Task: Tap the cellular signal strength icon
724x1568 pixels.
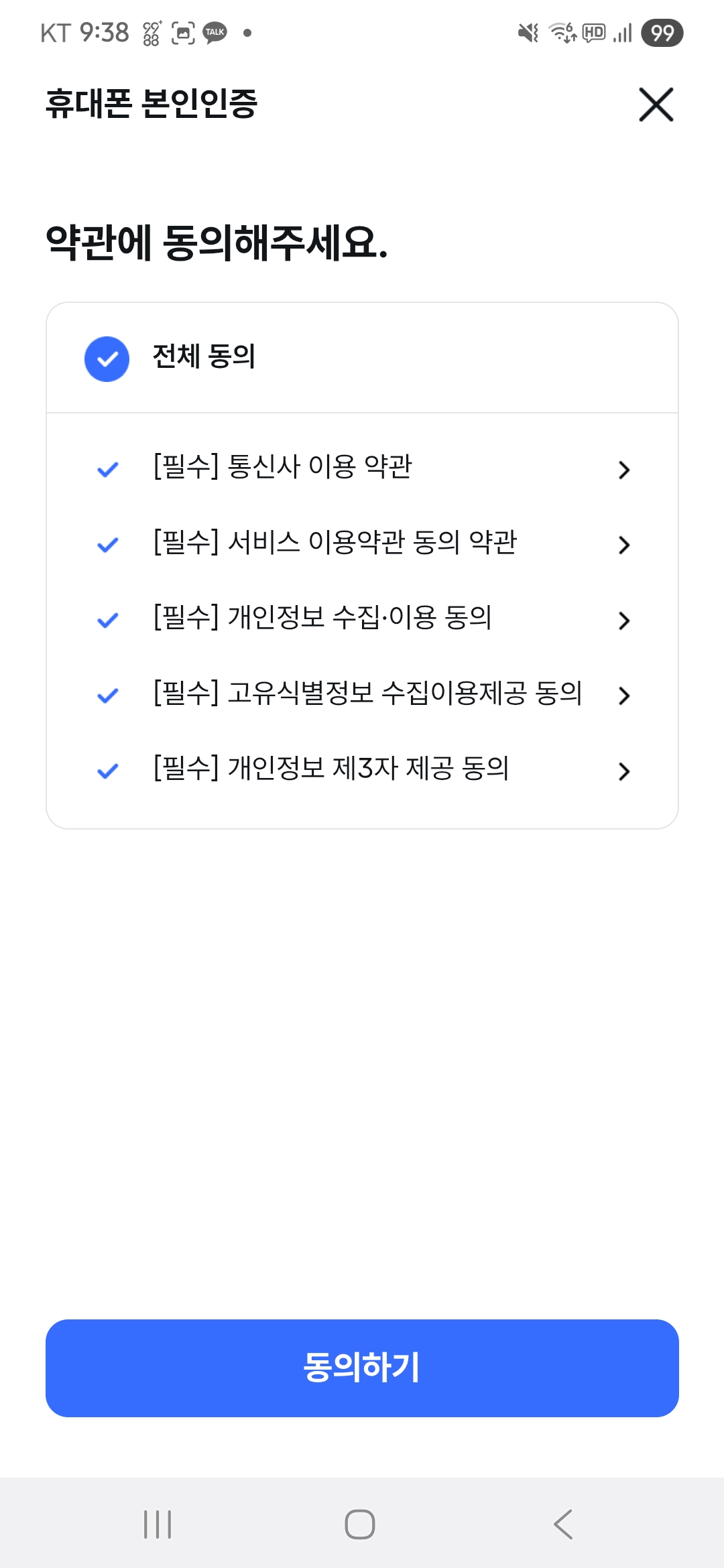Action: click(623, 31)
